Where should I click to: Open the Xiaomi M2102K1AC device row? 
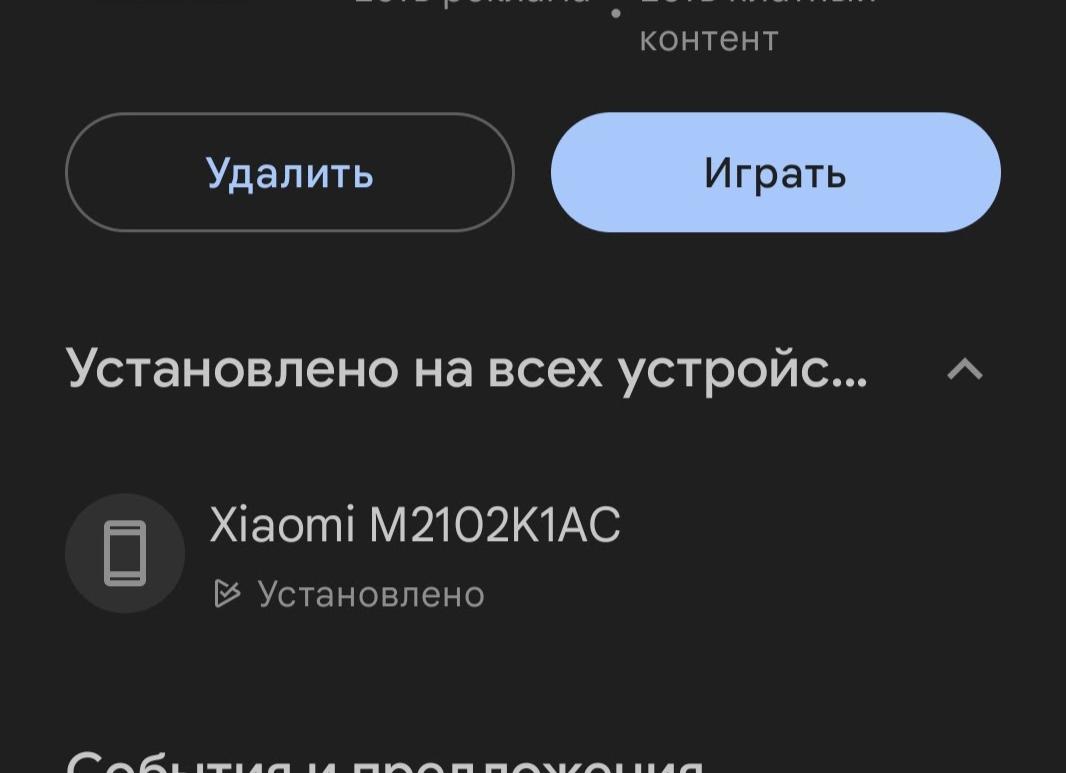(414, 553)
